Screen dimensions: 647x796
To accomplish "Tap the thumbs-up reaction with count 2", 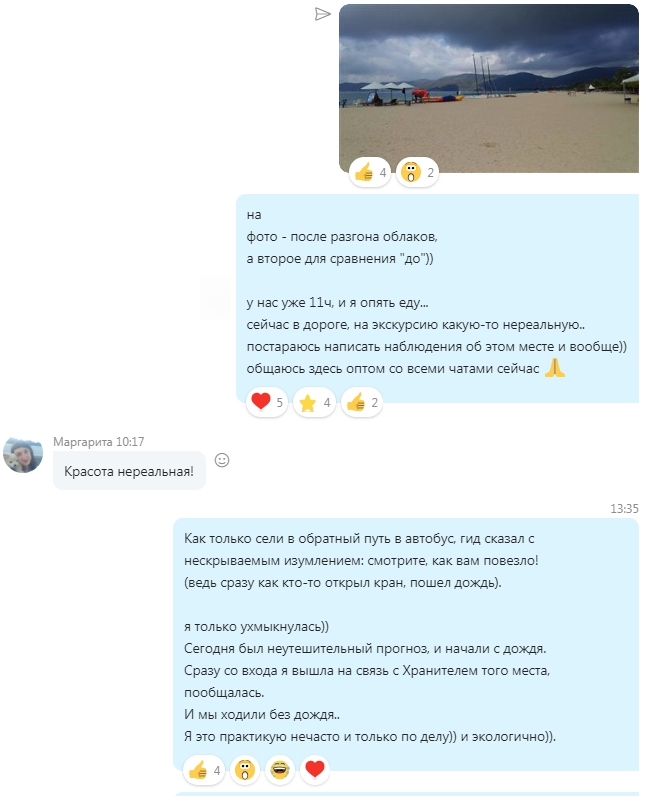I will point(361,402).
